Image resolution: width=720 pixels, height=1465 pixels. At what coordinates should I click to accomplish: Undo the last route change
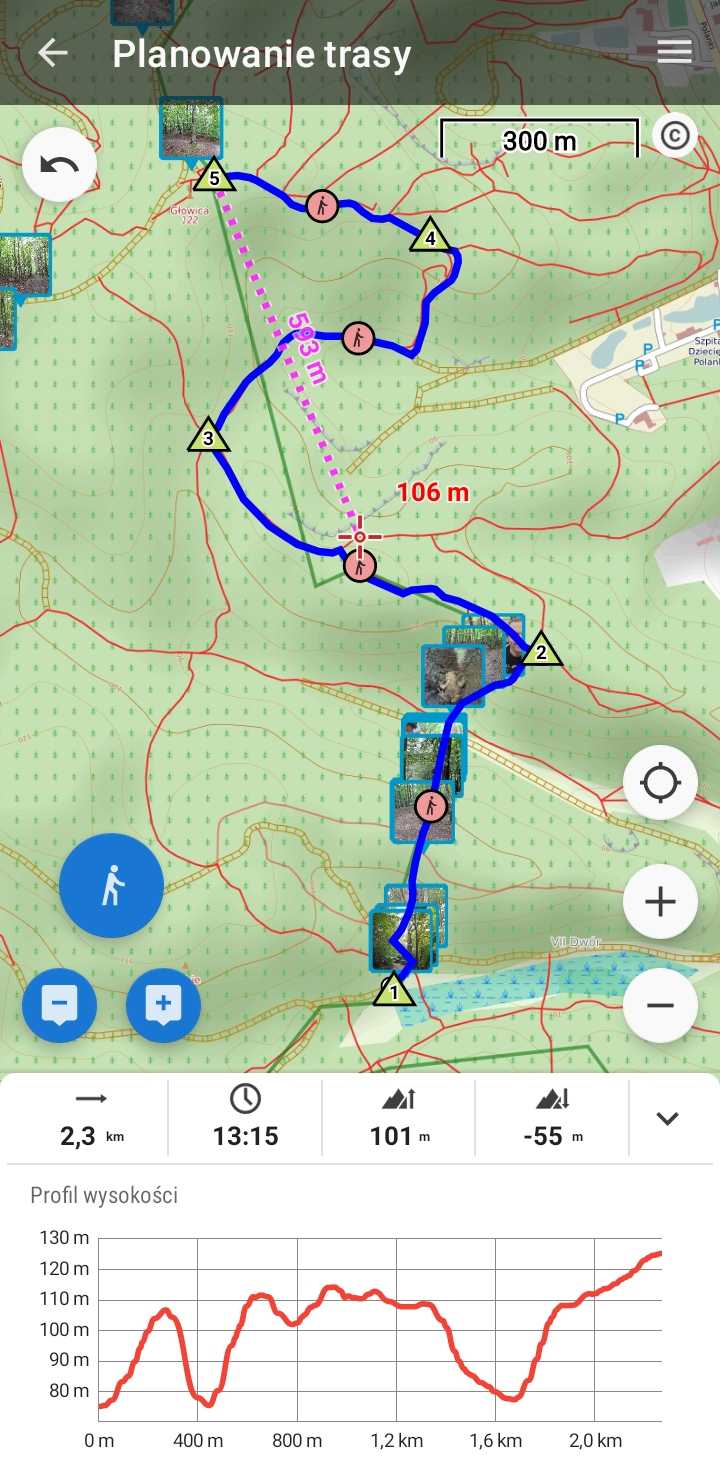point(59,165)
